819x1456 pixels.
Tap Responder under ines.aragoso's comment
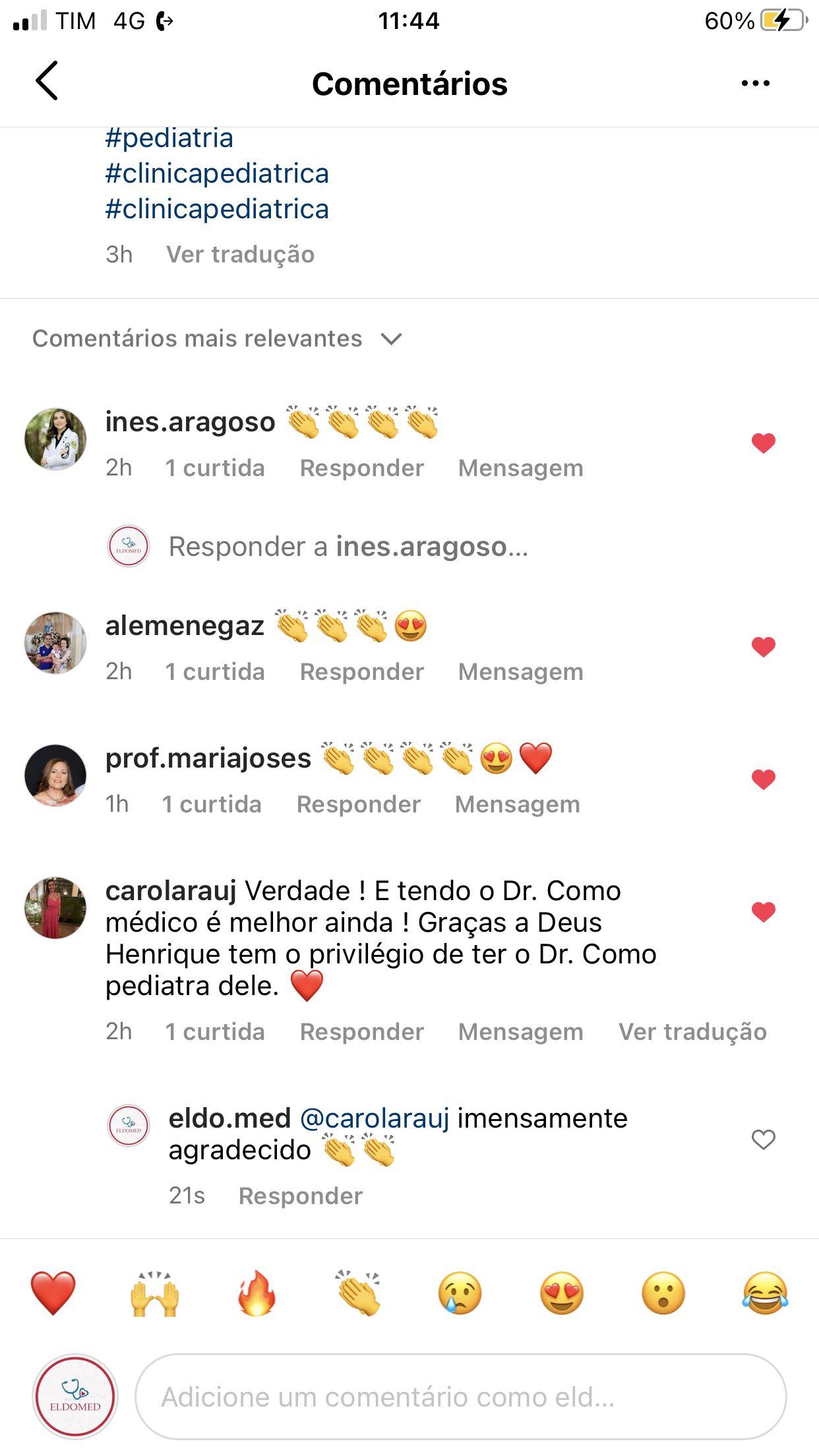tap(361, 468)
